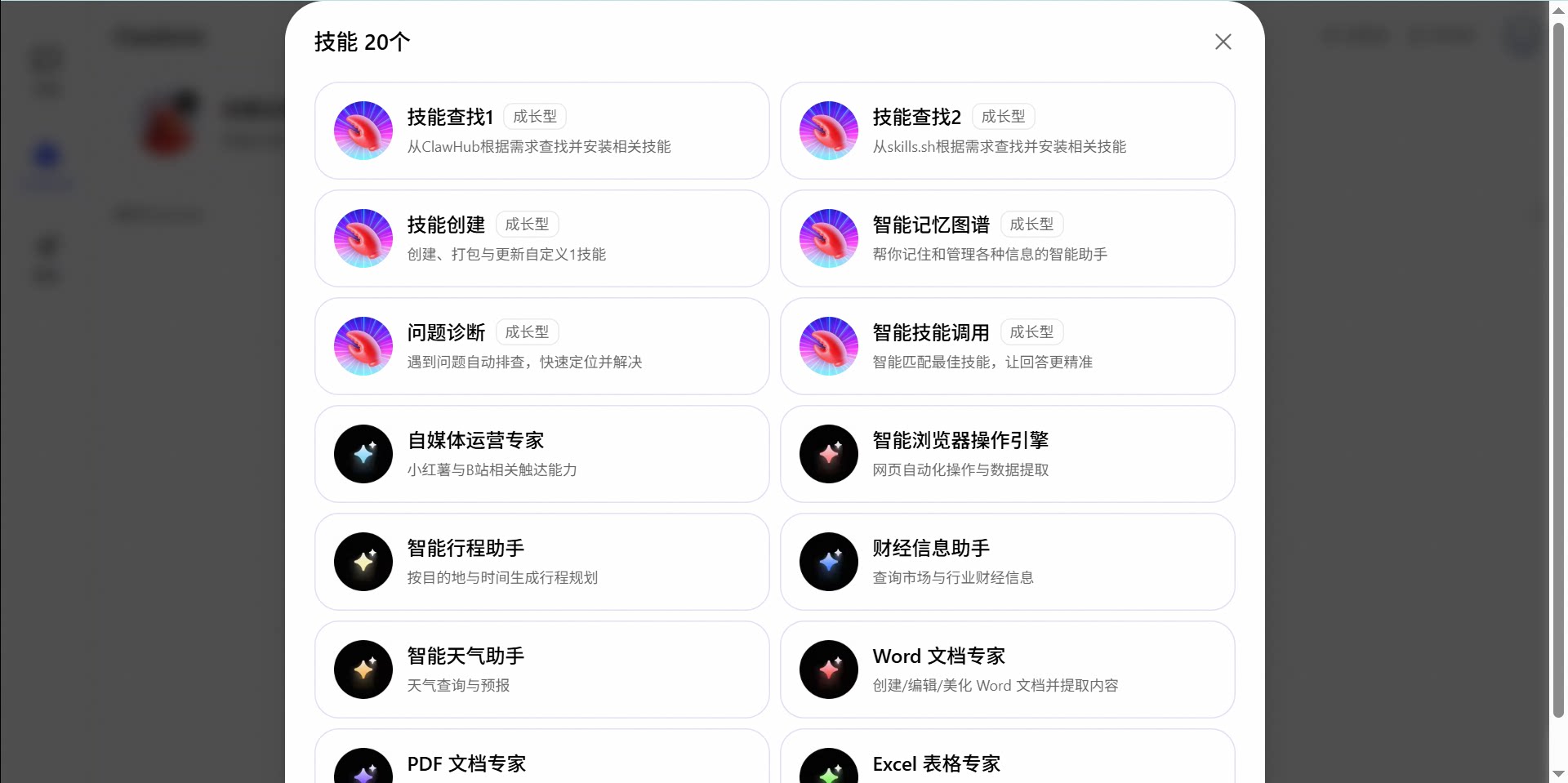
Task: Tap the PDF 文档专家 card
Action: [x=541, y=761]
